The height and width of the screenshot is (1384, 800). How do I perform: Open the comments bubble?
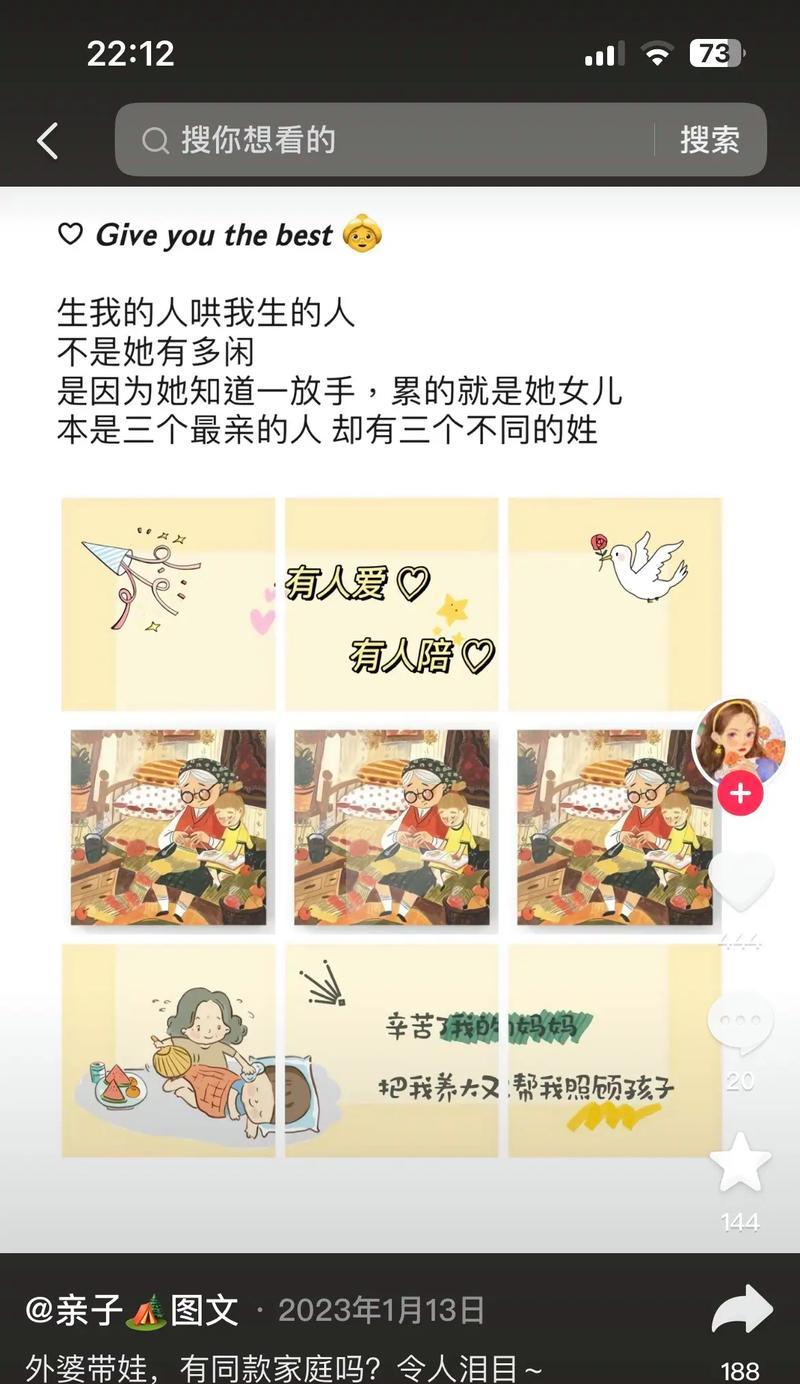pyautogui.click(x=740, y=1023)
